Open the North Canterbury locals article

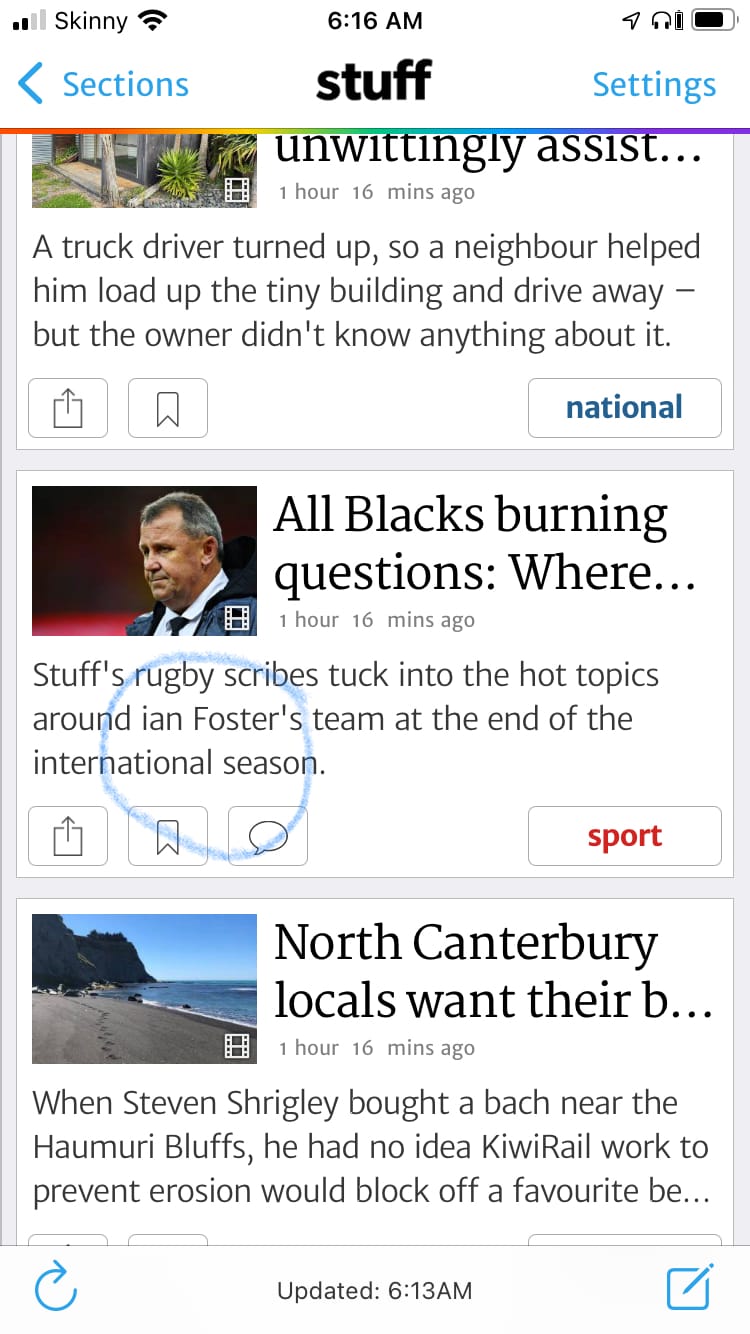tap(492, 971)
